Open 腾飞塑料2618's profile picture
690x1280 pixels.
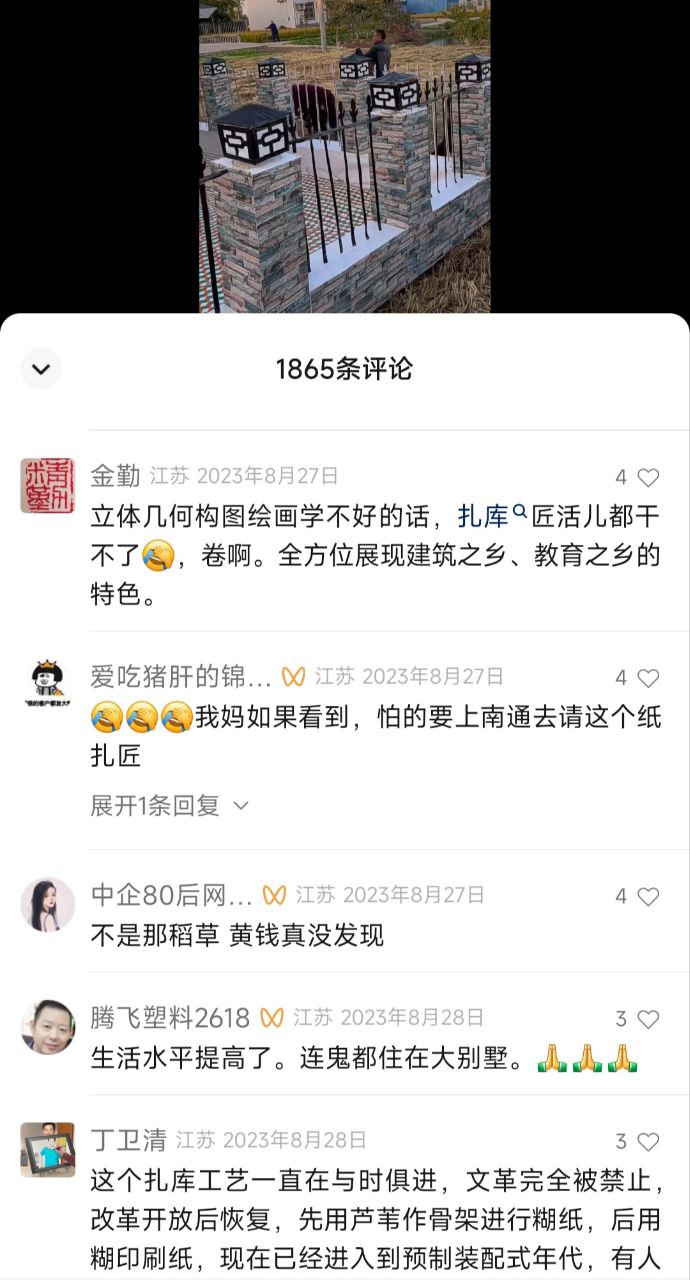[x=47, y=1027]
